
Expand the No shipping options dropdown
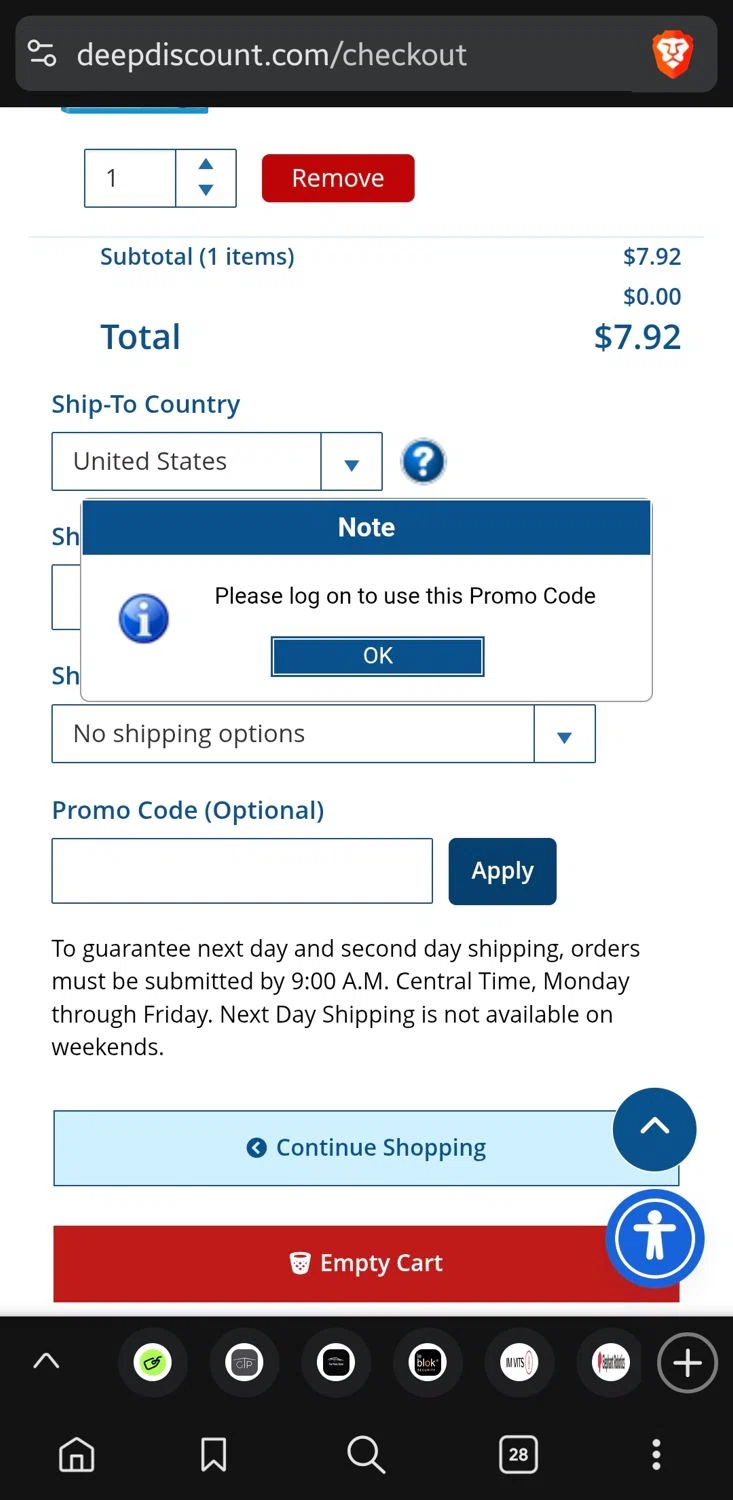[323, 734]
